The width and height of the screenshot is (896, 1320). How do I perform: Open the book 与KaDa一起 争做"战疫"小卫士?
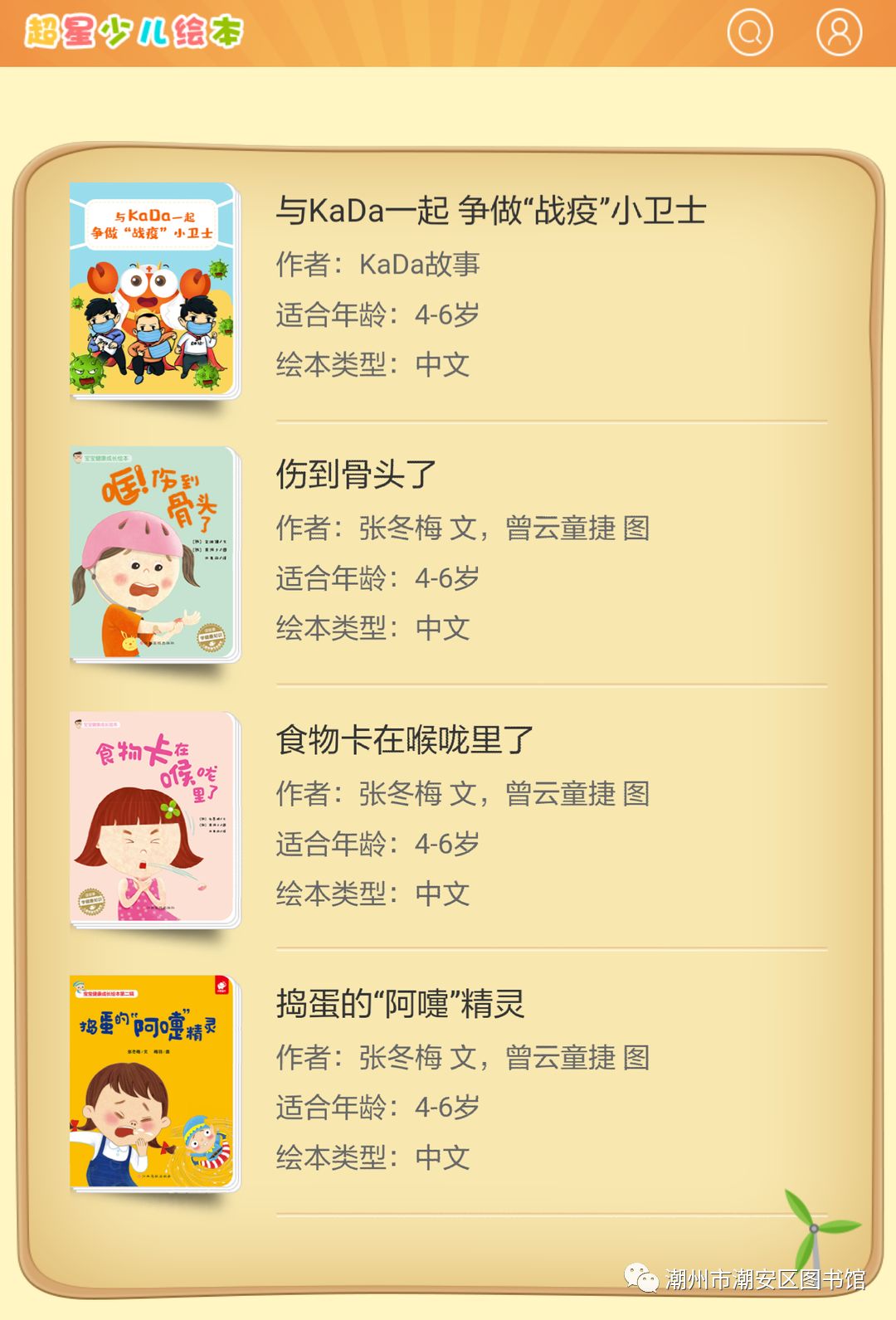click(x=490, y=211)
